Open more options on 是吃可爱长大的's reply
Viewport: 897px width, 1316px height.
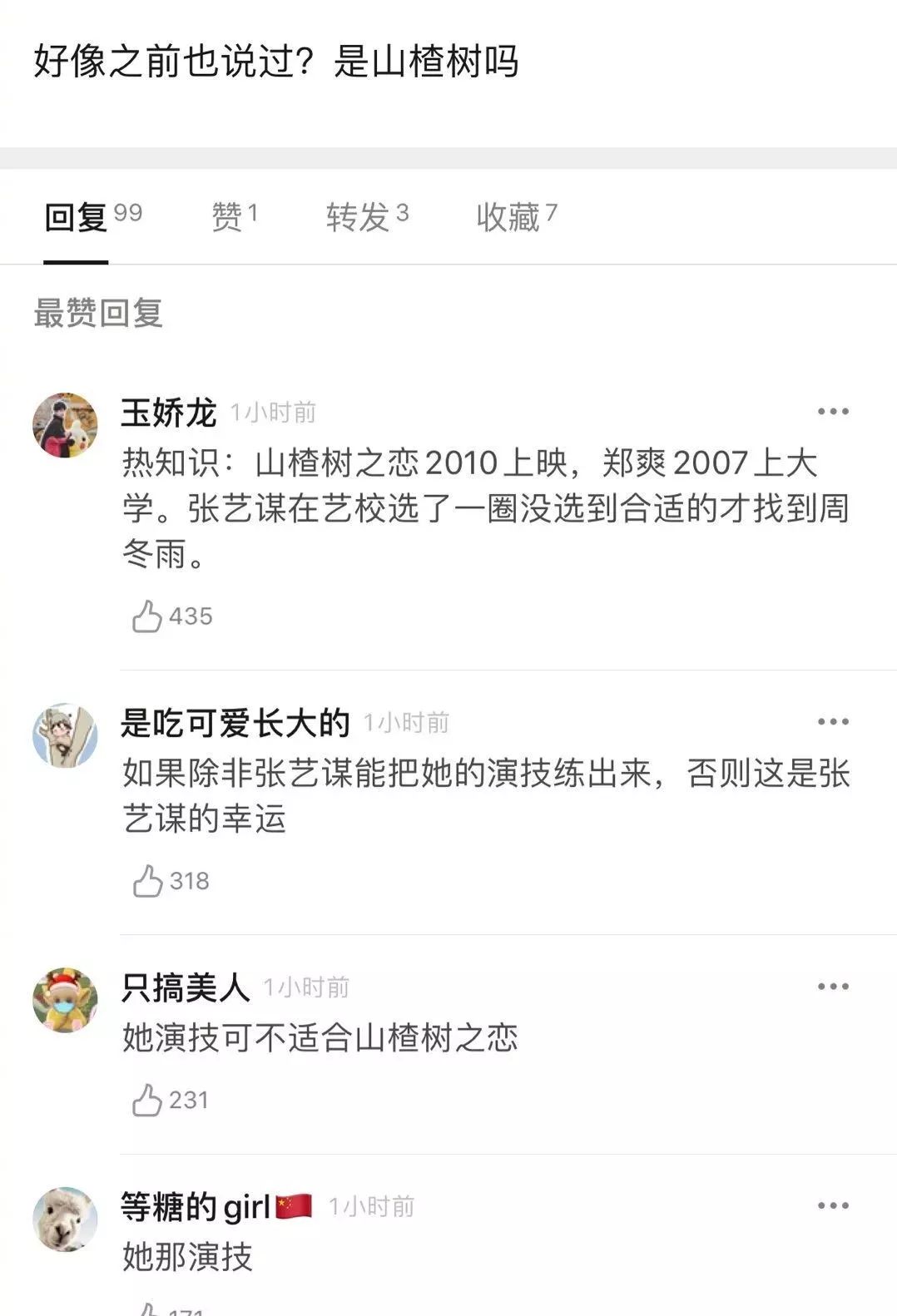click(832, 722)
